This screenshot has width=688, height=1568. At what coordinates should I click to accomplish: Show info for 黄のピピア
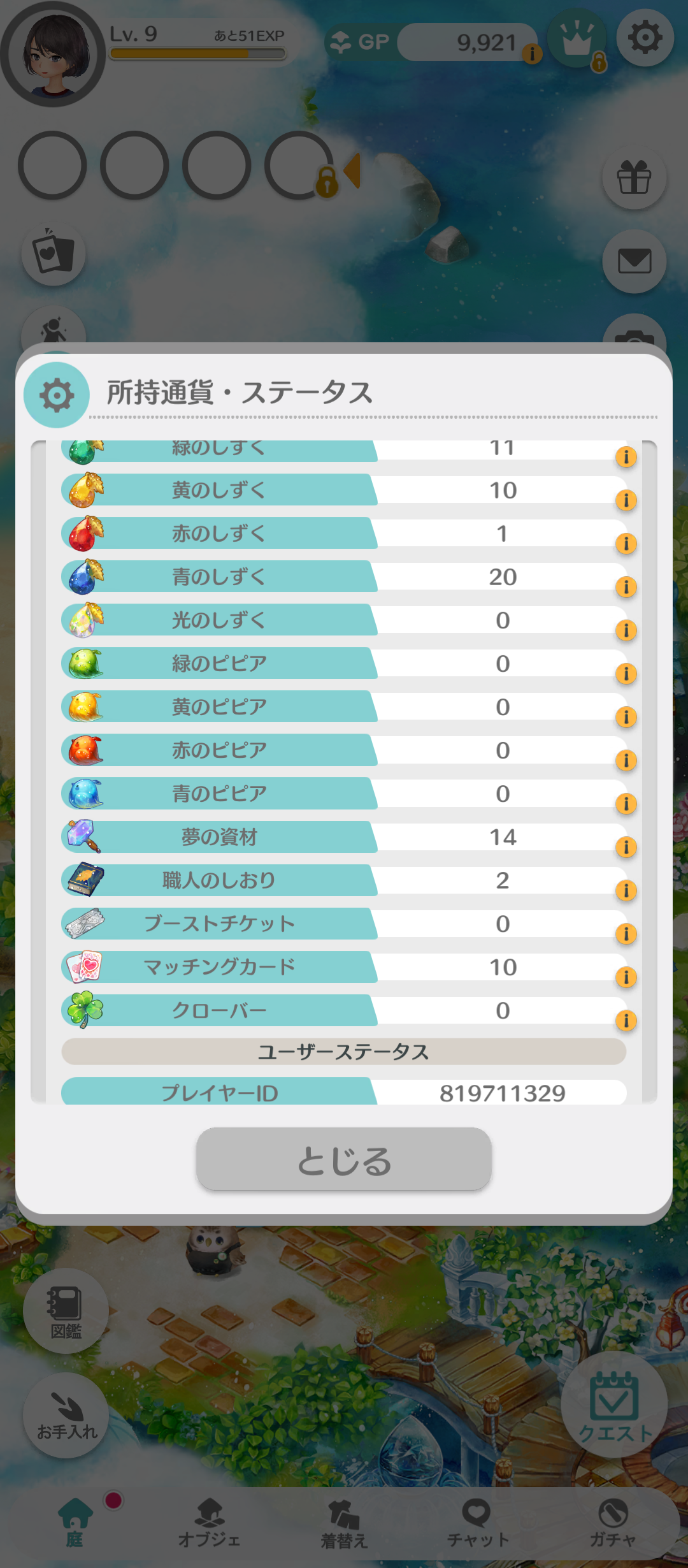pyautogui.click(x=626, y=717)
